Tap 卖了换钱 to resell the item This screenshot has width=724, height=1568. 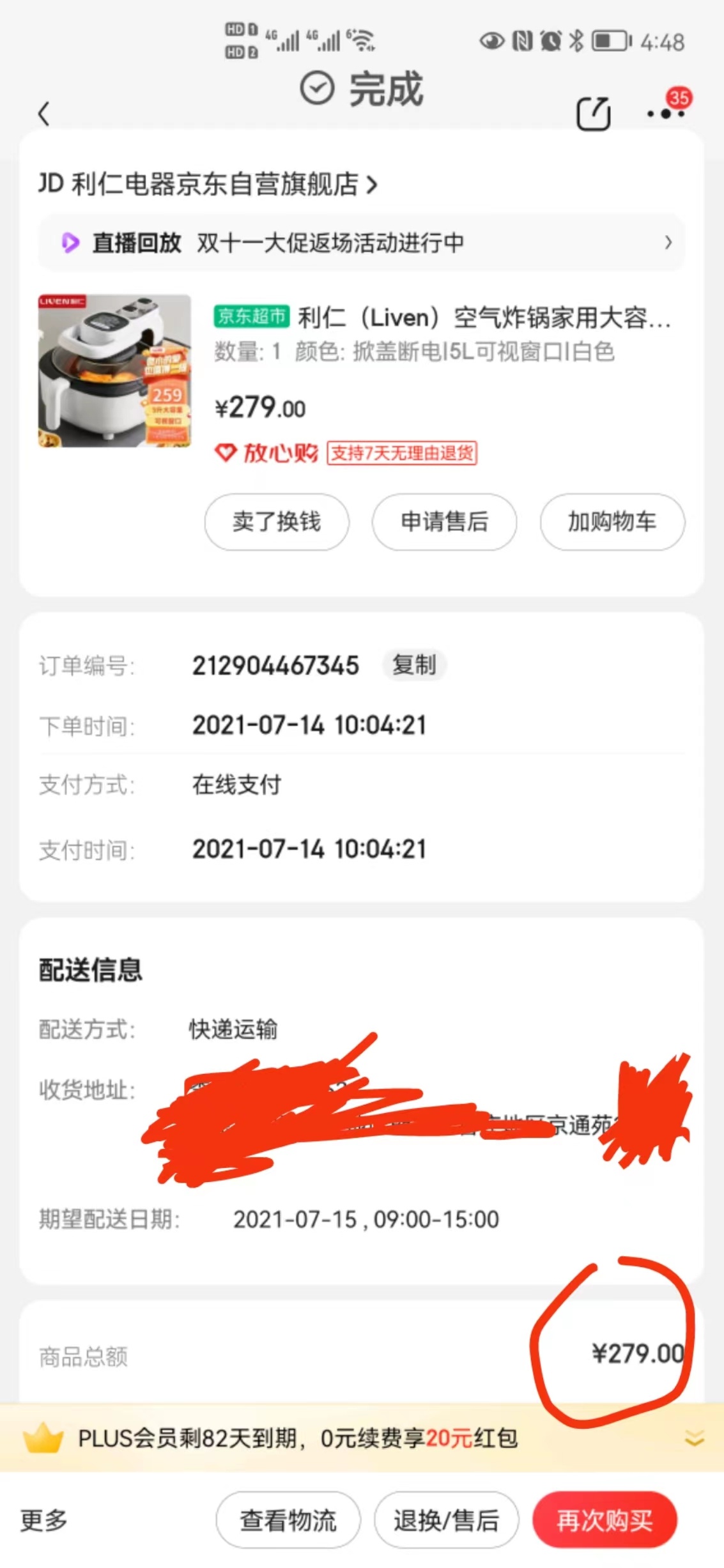click(x=277, y=522)
